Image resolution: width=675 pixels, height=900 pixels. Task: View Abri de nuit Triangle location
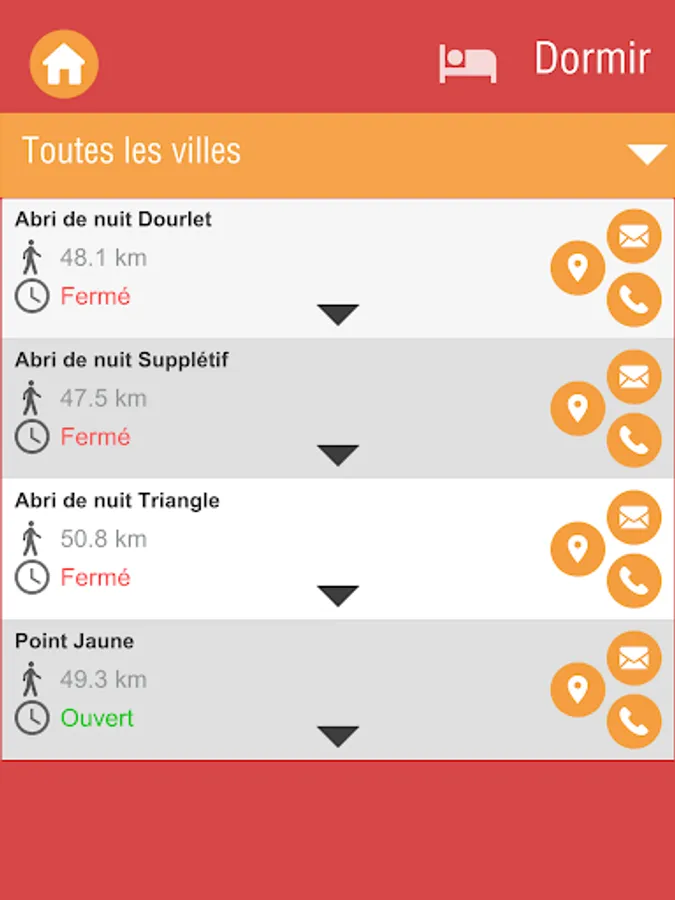(x=578, y=549)
